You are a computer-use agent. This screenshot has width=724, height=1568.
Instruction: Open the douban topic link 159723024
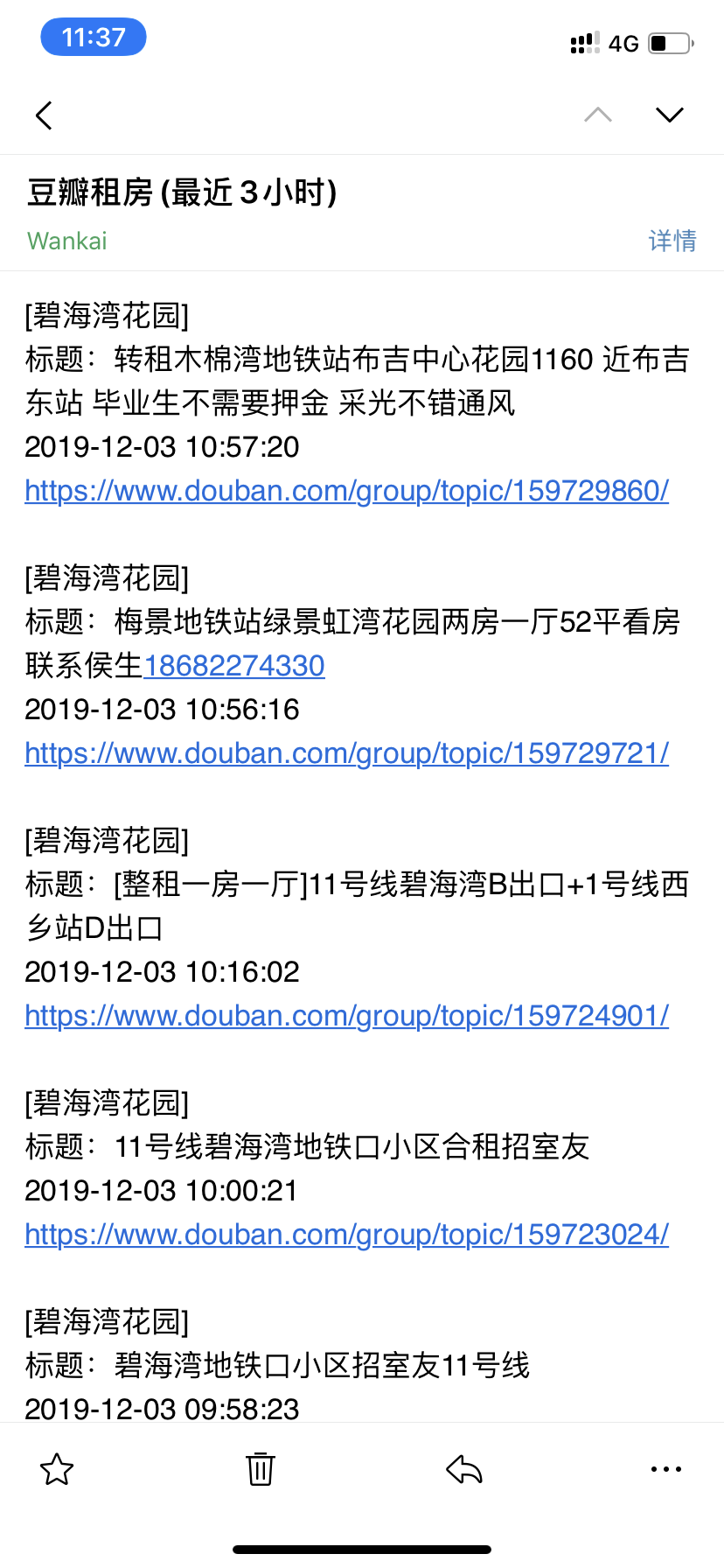pyautogui.click(x=347, y=1234)
